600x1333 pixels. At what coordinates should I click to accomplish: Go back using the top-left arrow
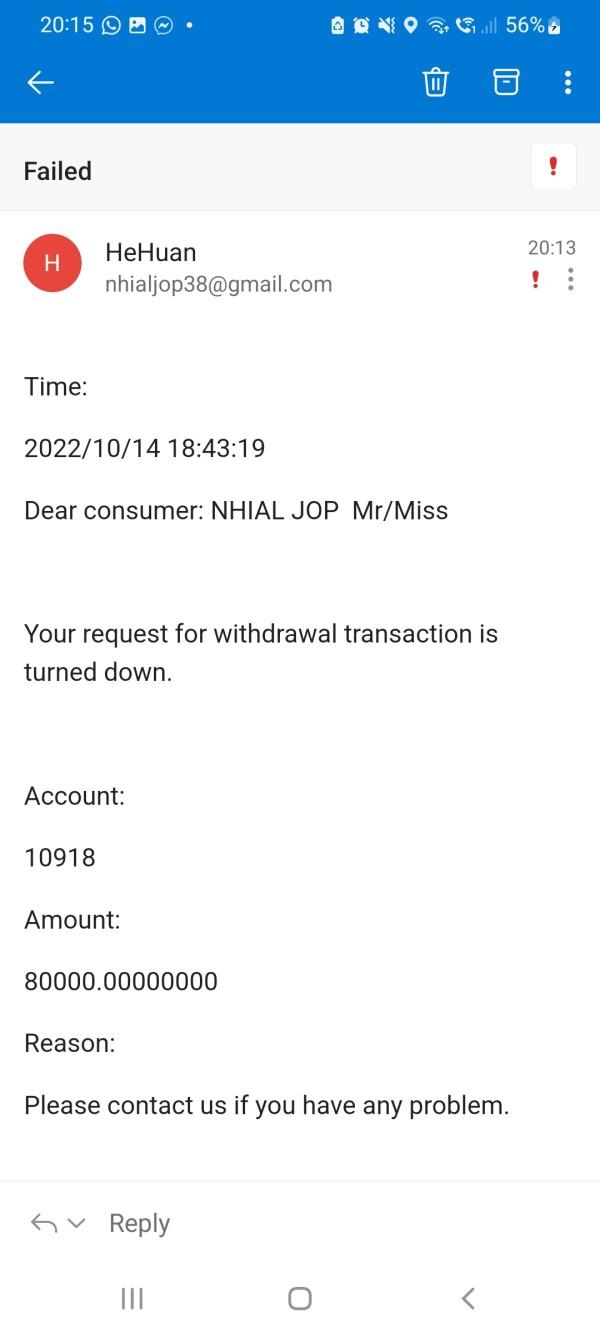(41, 83)
